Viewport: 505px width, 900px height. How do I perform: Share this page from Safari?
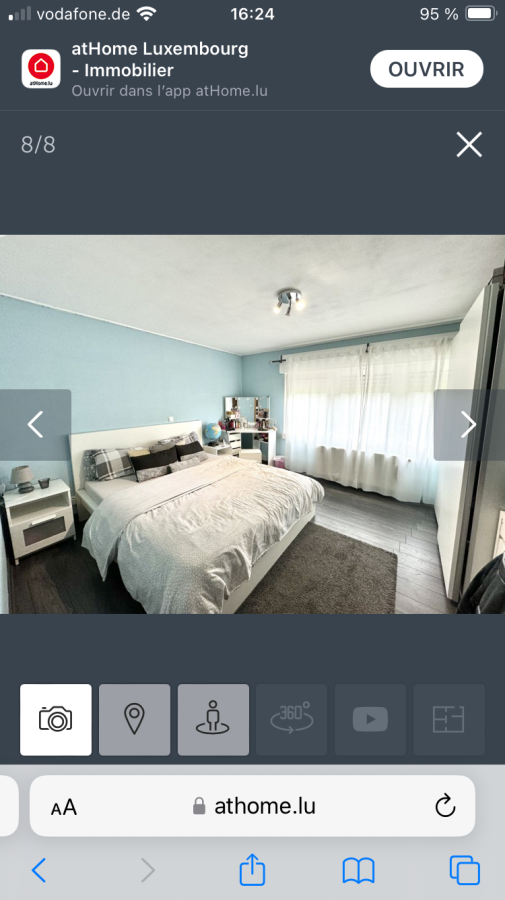tap(252, 869)
